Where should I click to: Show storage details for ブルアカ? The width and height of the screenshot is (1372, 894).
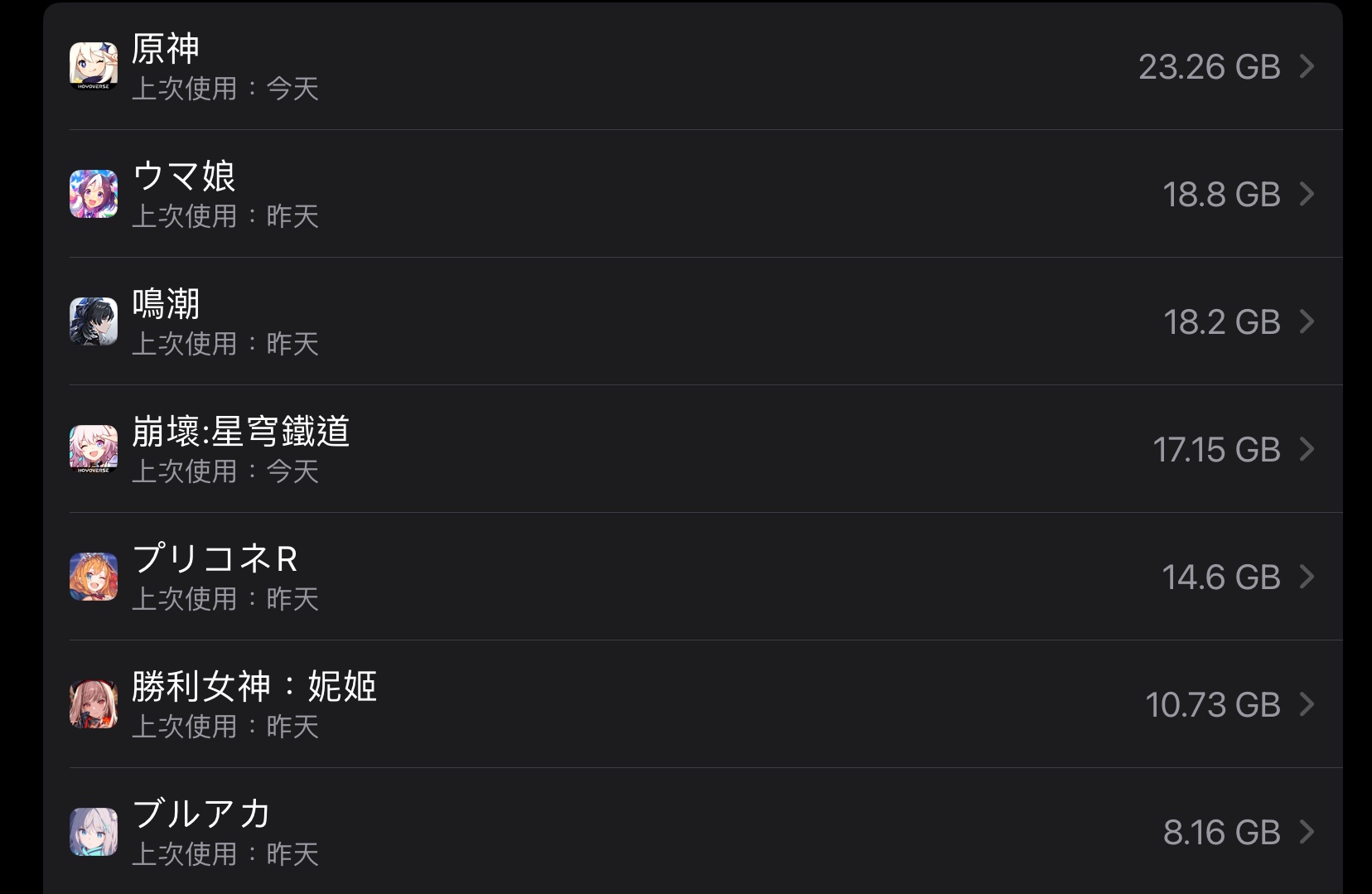pyautogui.click(x=692, y=833)
